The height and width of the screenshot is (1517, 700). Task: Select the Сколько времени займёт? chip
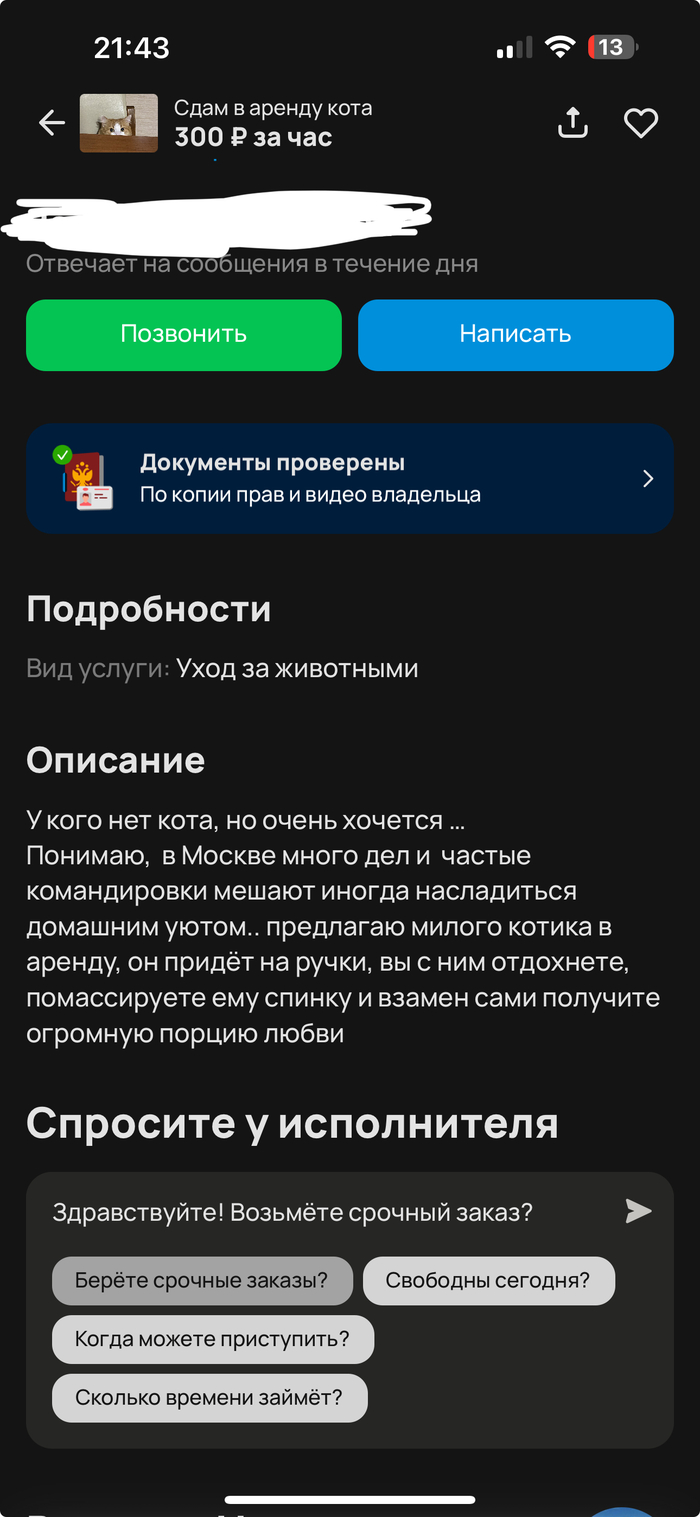pyautogui.click(x=209, y=1397)
